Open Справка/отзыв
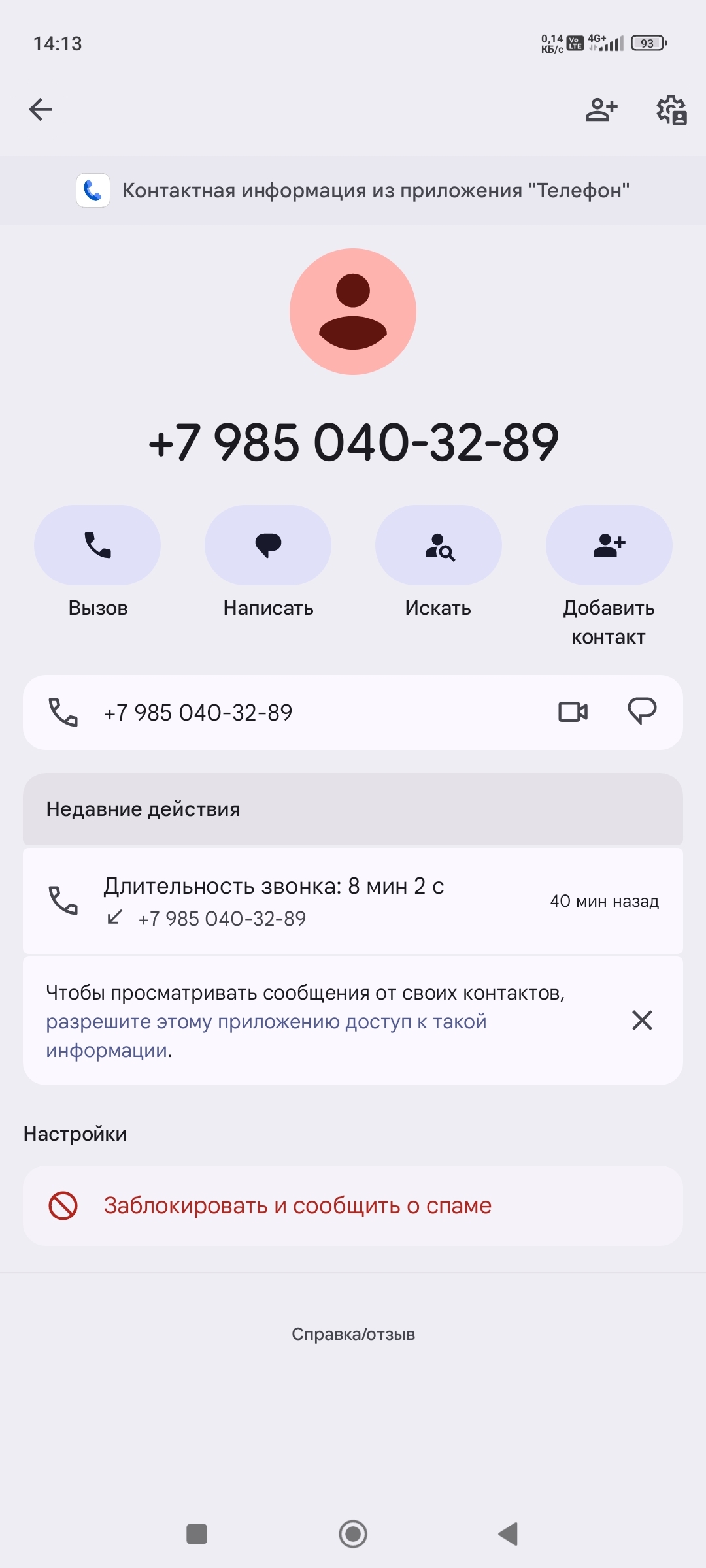 click(x=353, y=1334)
